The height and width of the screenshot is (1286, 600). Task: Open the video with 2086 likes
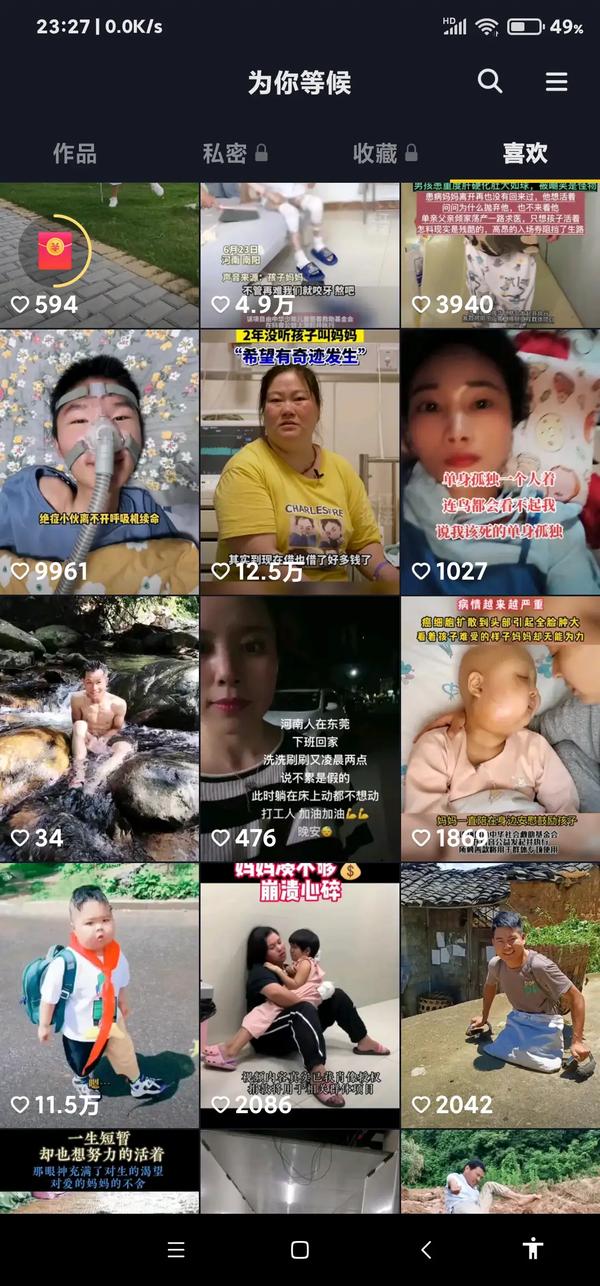click(x=299, y=995)
